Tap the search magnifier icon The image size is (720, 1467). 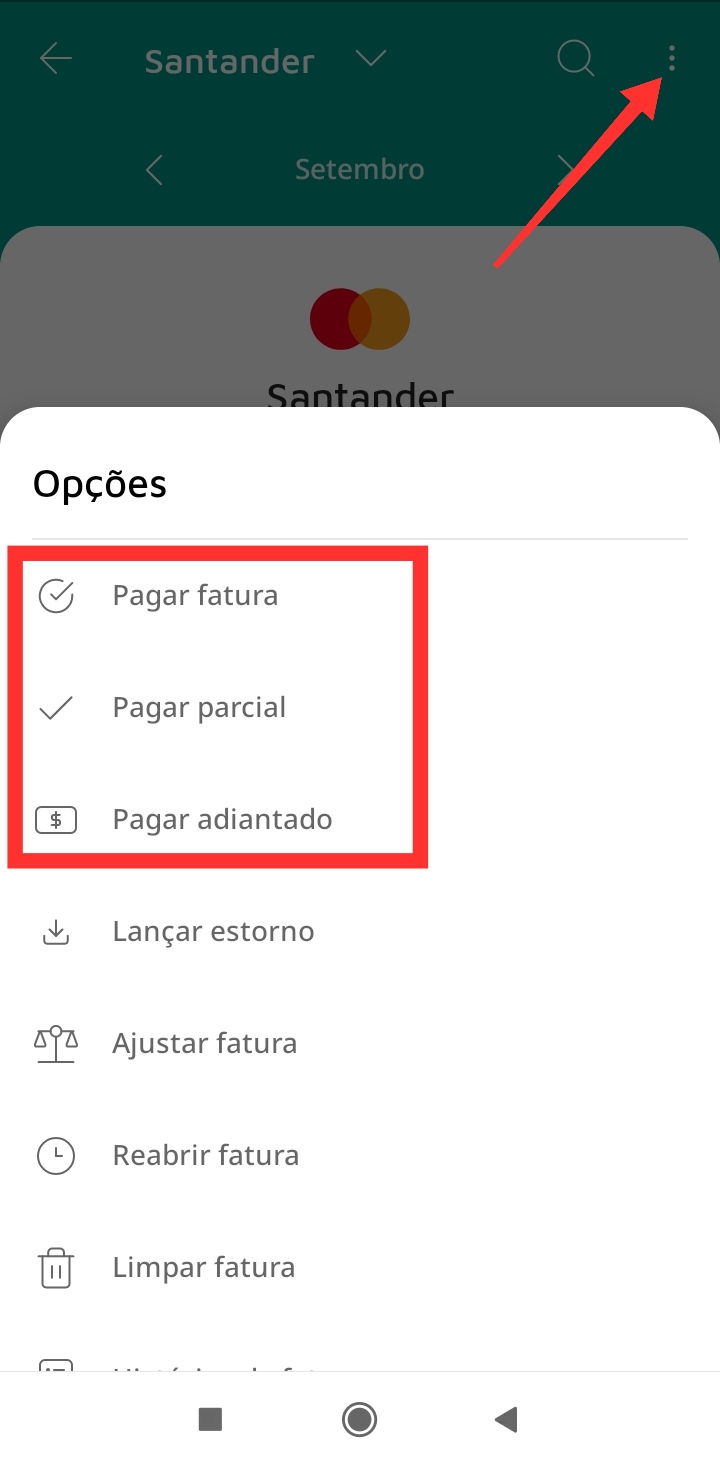tap(575, 60)
